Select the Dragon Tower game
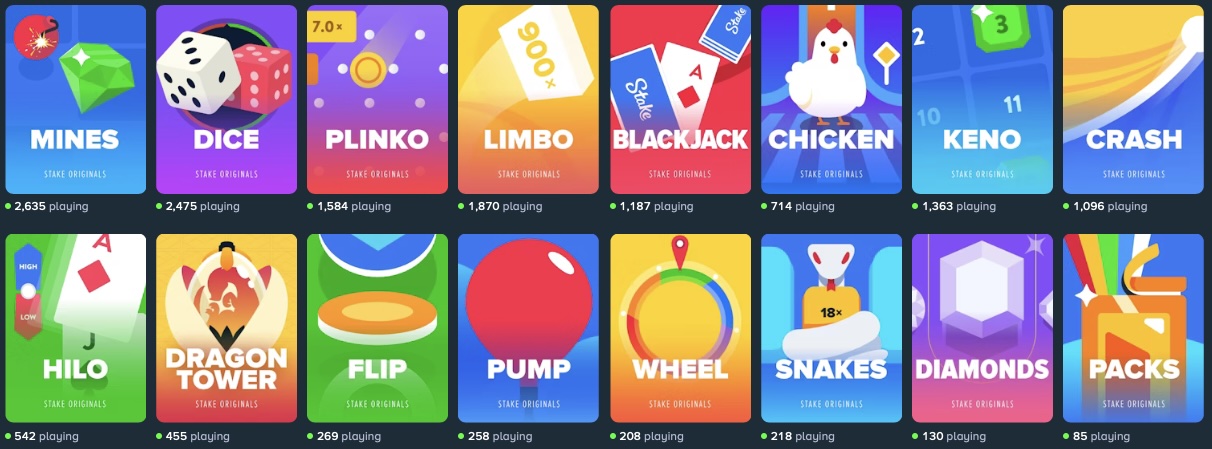 click(226, 328)
